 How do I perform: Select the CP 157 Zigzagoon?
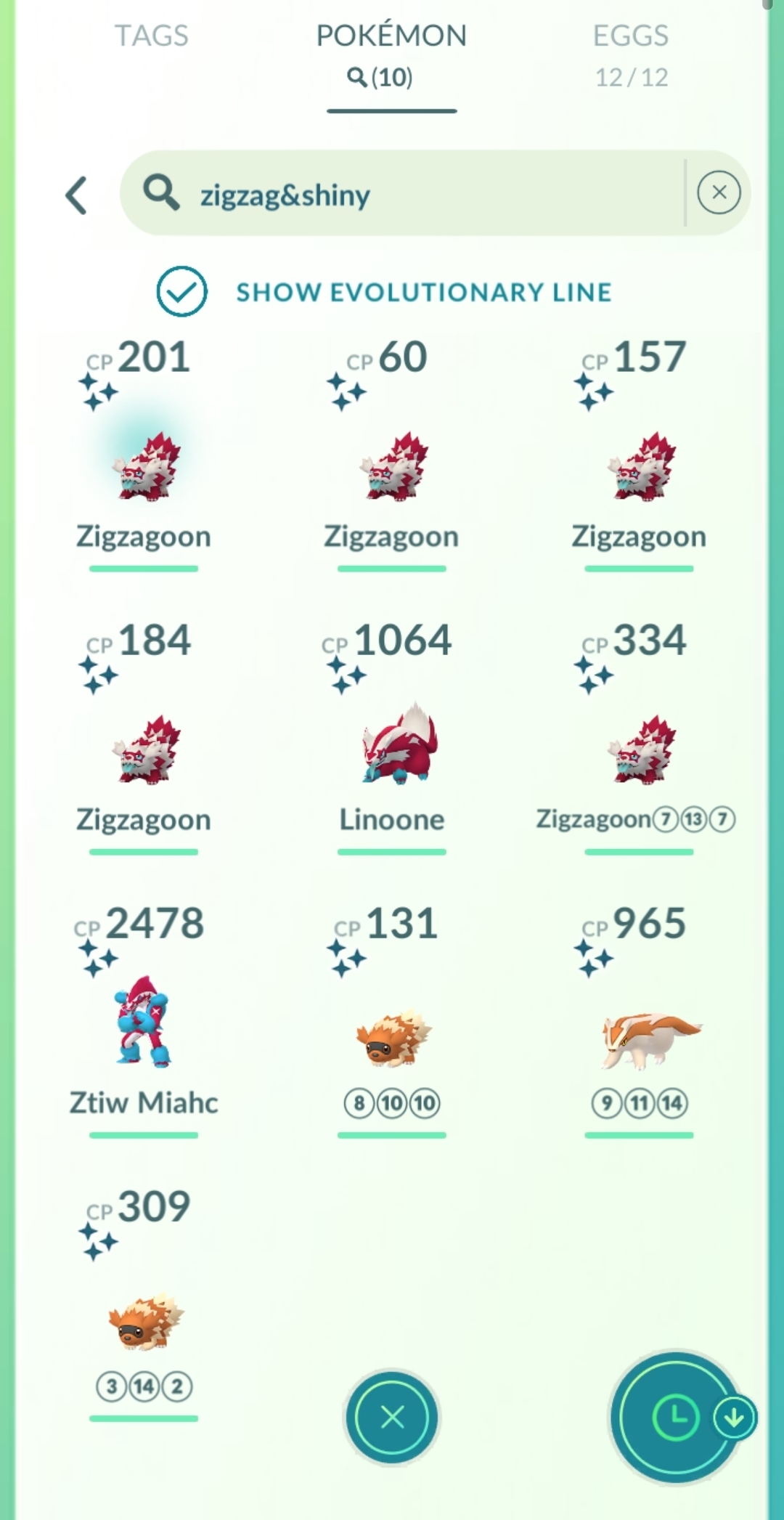coord(639,465)
